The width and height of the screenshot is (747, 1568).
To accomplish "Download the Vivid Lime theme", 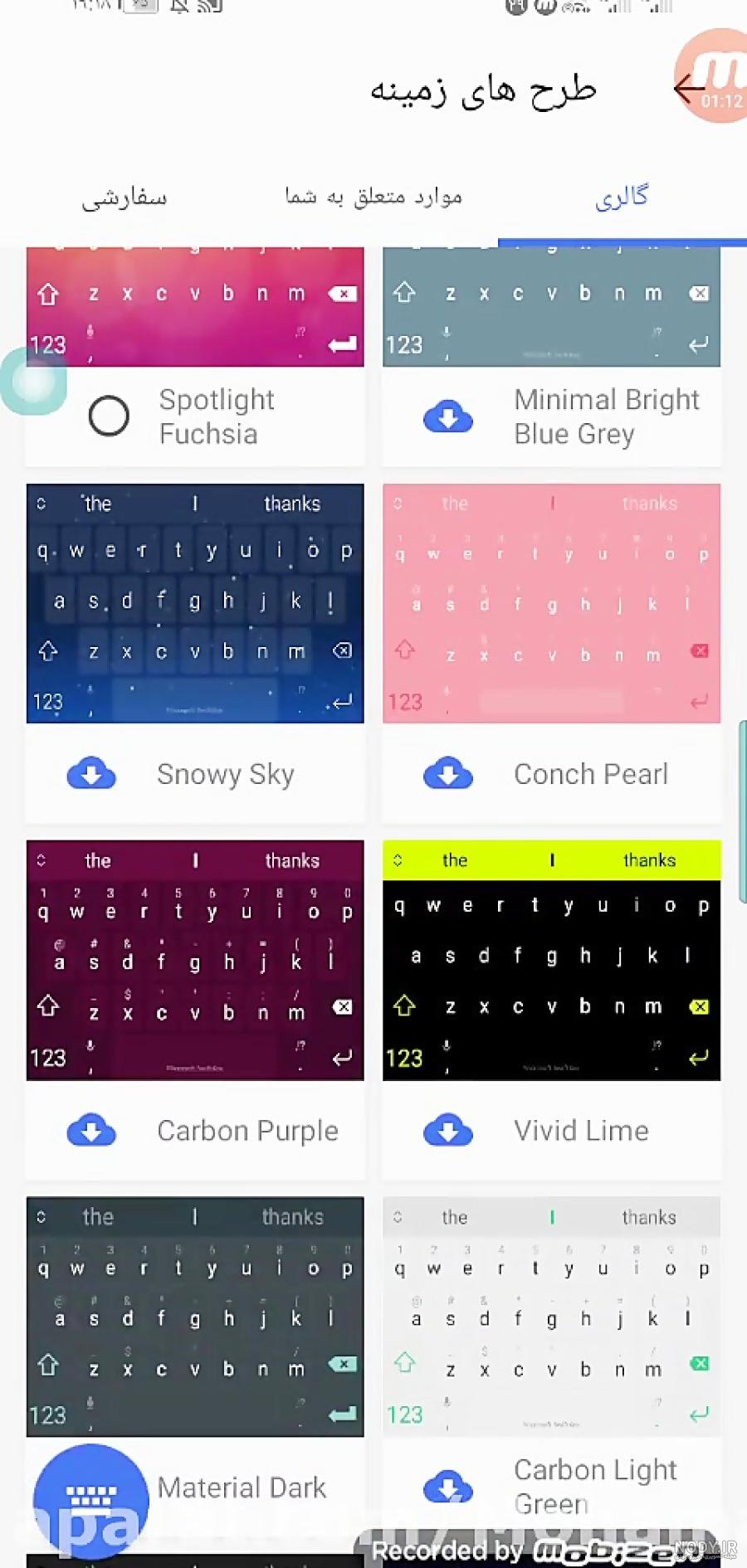I will coord(448,1131).
